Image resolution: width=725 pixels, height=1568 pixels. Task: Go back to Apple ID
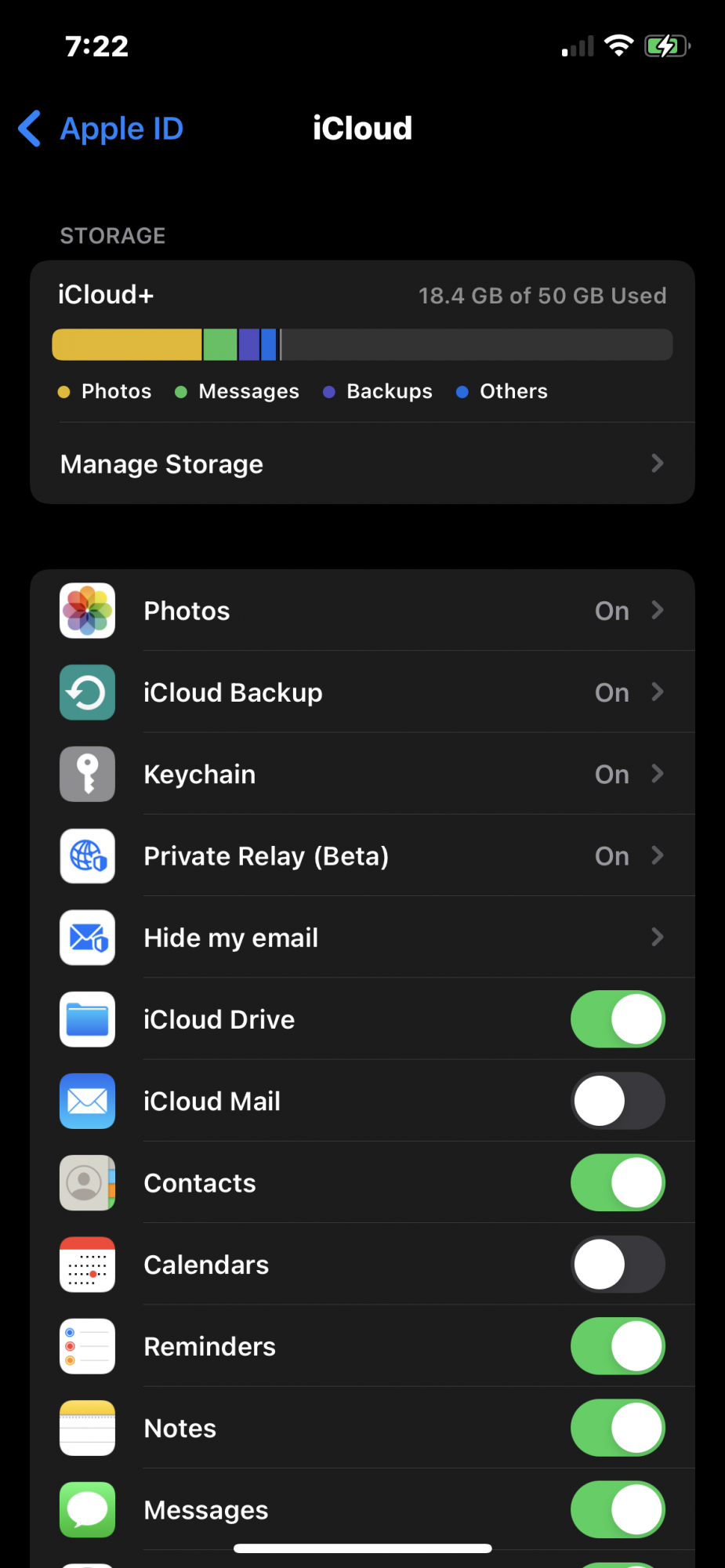click(x=100, y=129)
